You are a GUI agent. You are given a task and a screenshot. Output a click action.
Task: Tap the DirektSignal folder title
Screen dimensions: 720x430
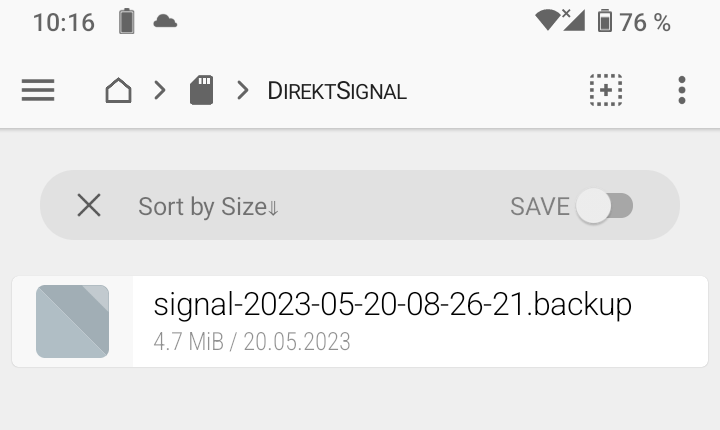[337, 91]
